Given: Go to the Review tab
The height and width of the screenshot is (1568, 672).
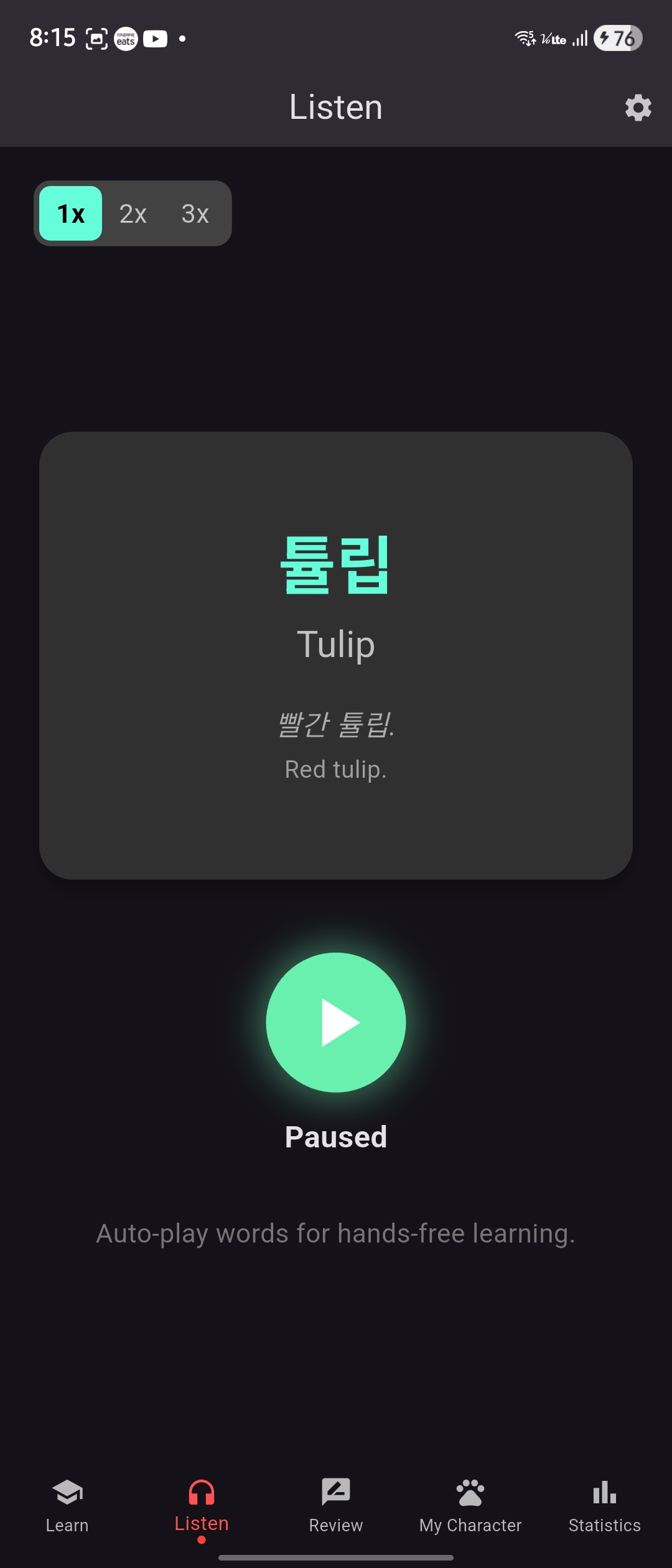Looking at the screenshot, I should pyautogui.click(x=336, y=1505).
